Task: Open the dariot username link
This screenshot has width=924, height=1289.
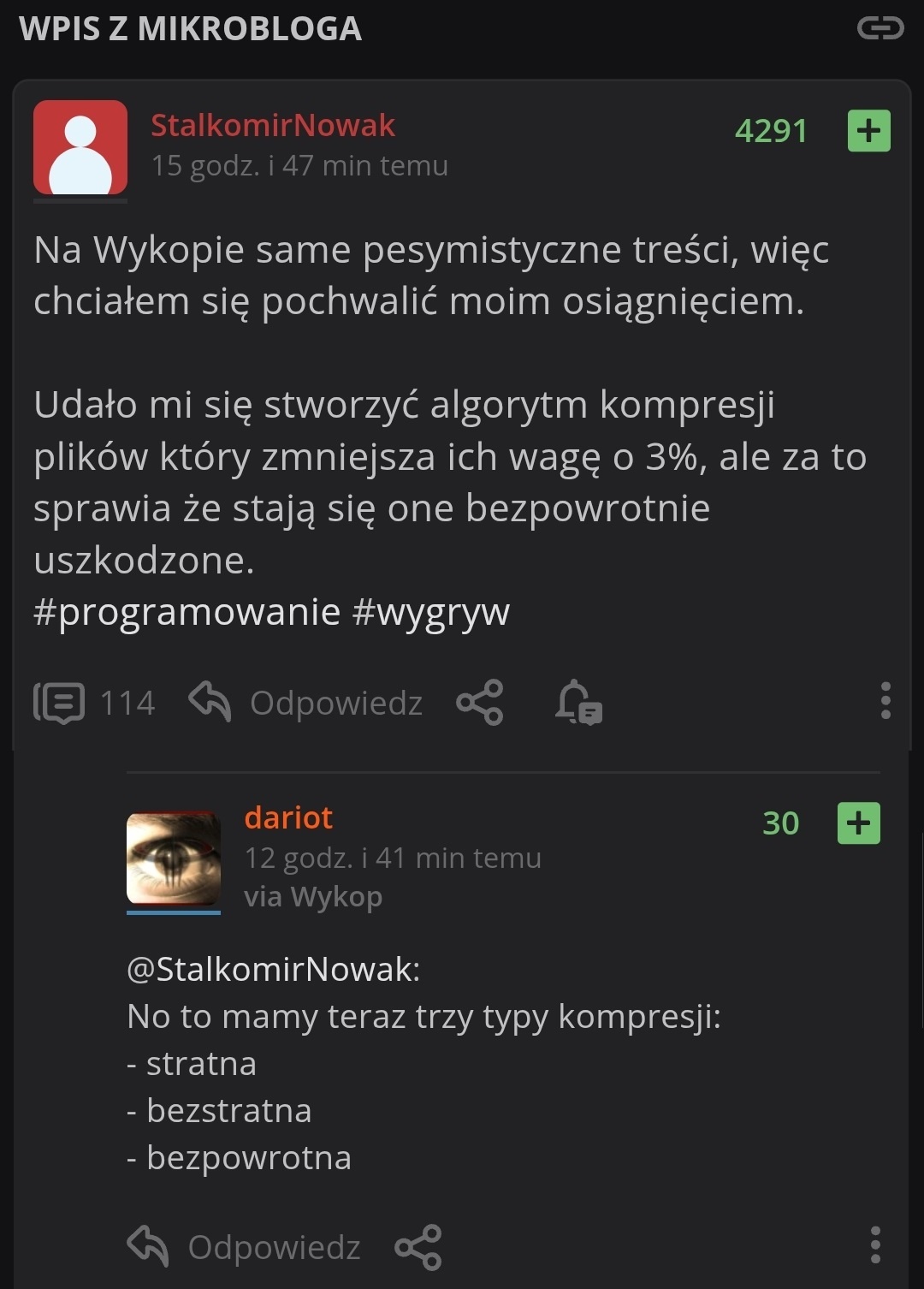Action: [288, 818]
